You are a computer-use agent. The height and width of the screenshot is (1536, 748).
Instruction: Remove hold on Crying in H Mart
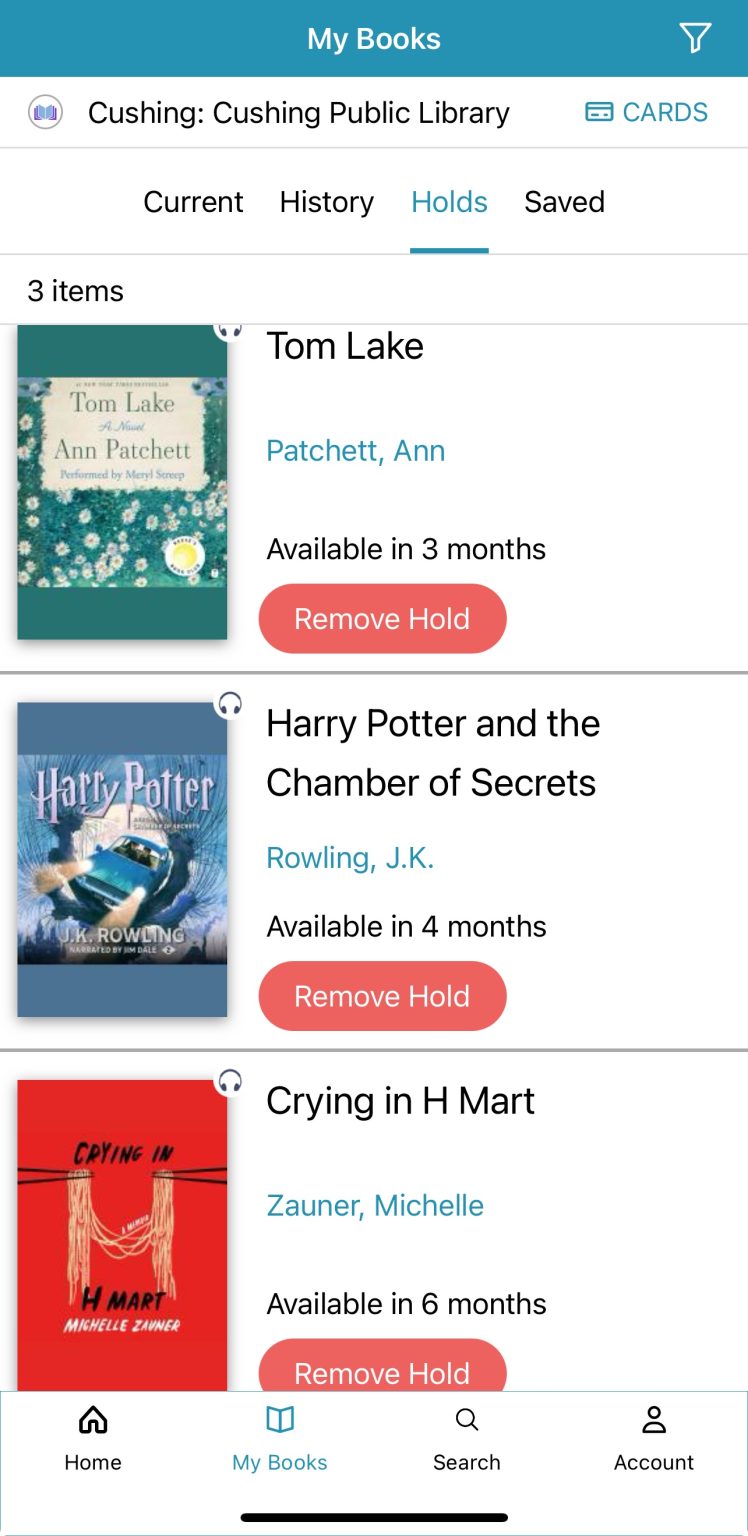coord(382,1370)
